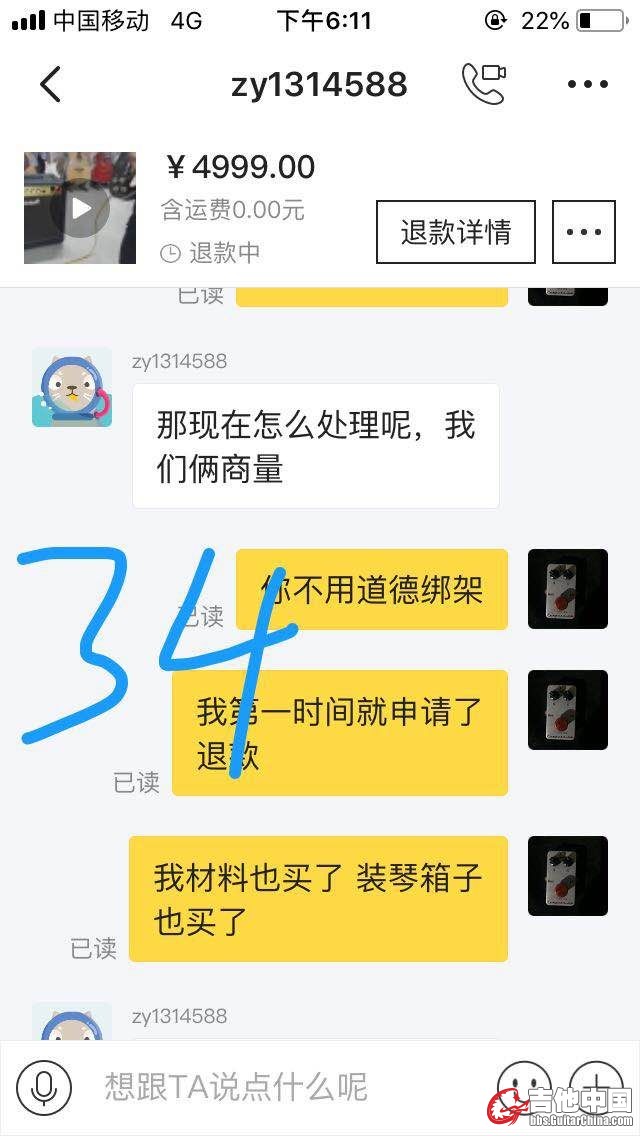The height and width of the screenshot is (1136, 640).
Task: Open the top-right overflow menu
Action: 588,85
